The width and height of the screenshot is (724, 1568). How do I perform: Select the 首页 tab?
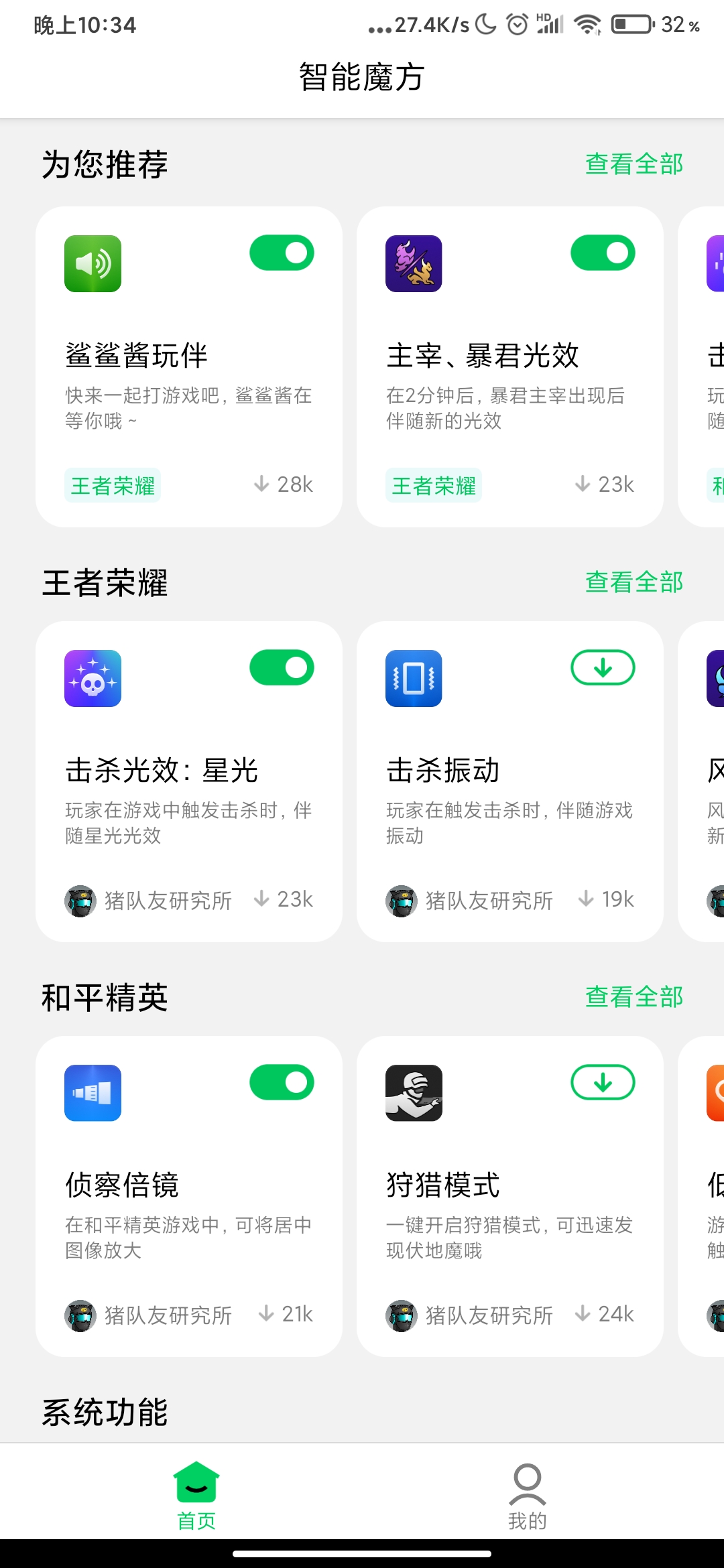point(196,1496)
